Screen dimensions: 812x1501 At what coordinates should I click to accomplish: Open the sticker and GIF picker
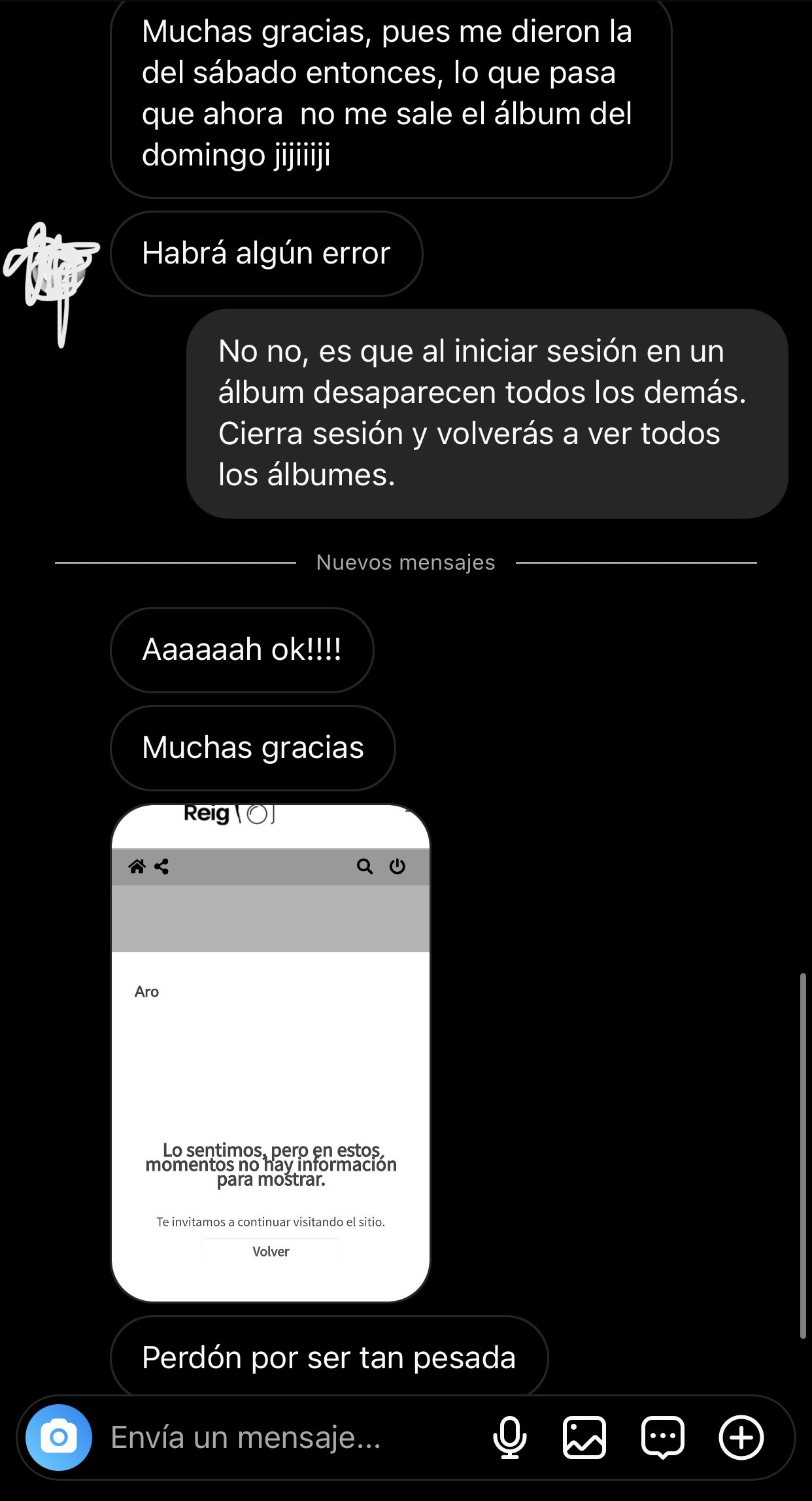pos(663,1437)
